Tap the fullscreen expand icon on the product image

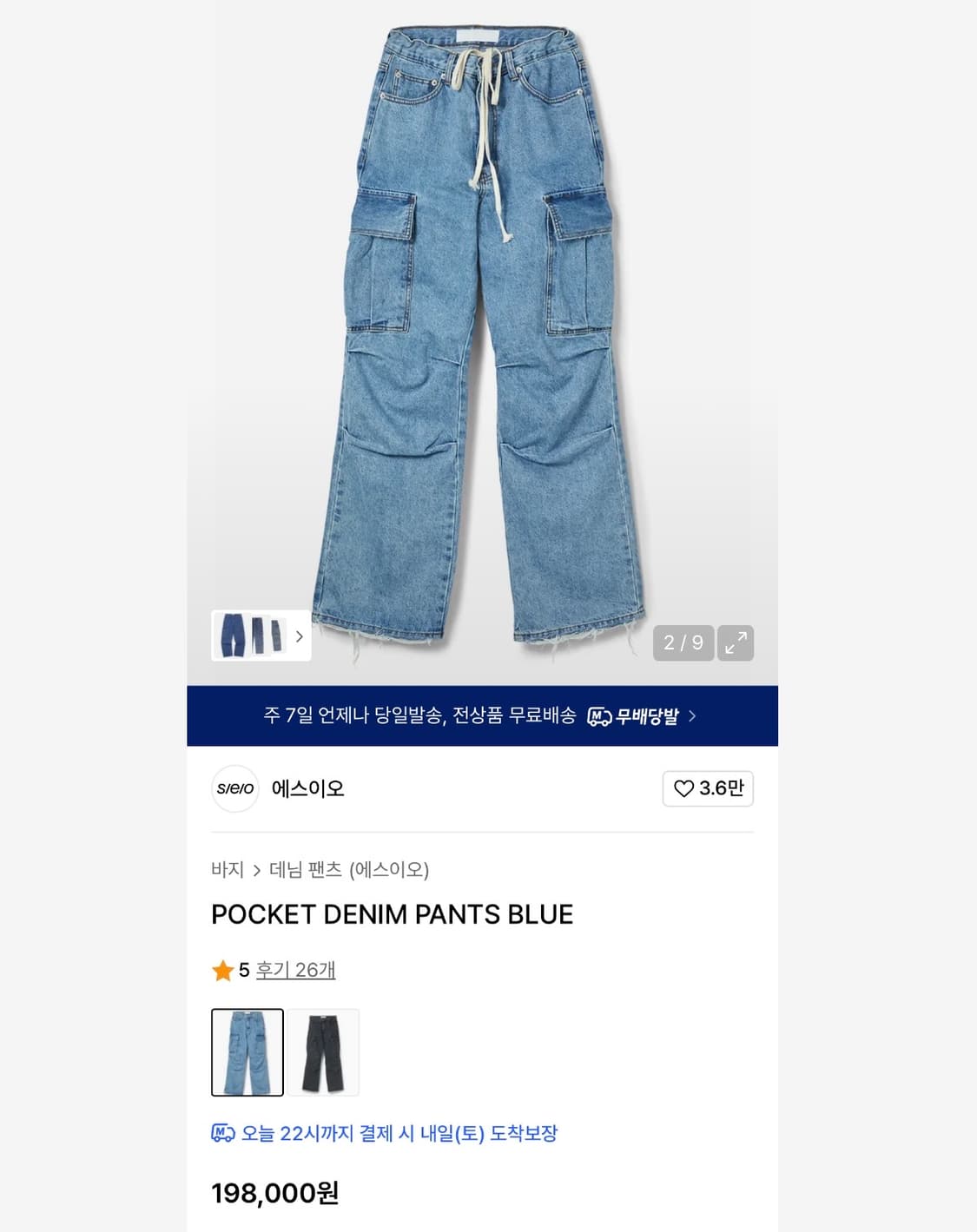pyautogui.click(x=736, y=642)
